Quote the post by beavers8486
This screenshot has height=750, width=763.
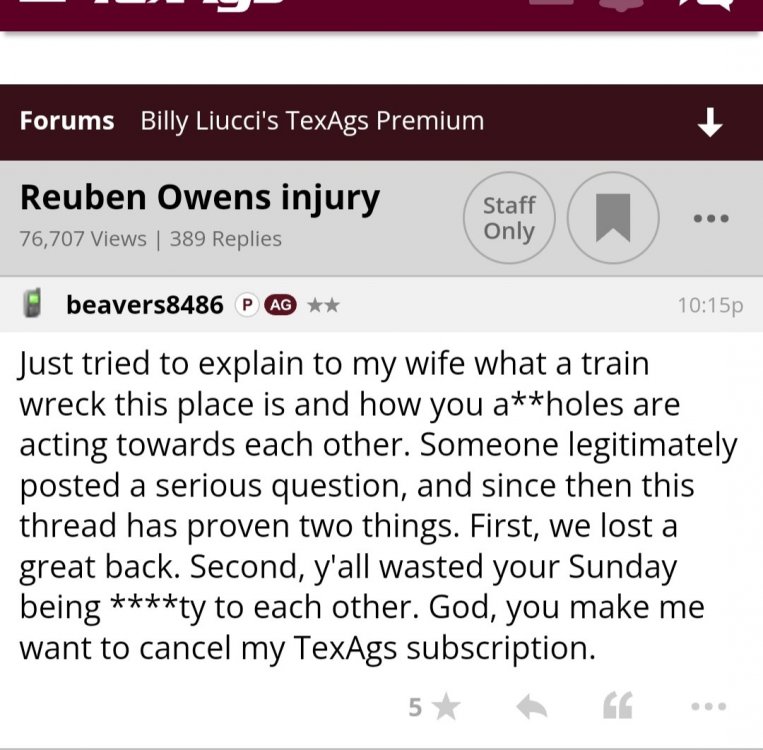pyautogui.click(x=618, y=707)
